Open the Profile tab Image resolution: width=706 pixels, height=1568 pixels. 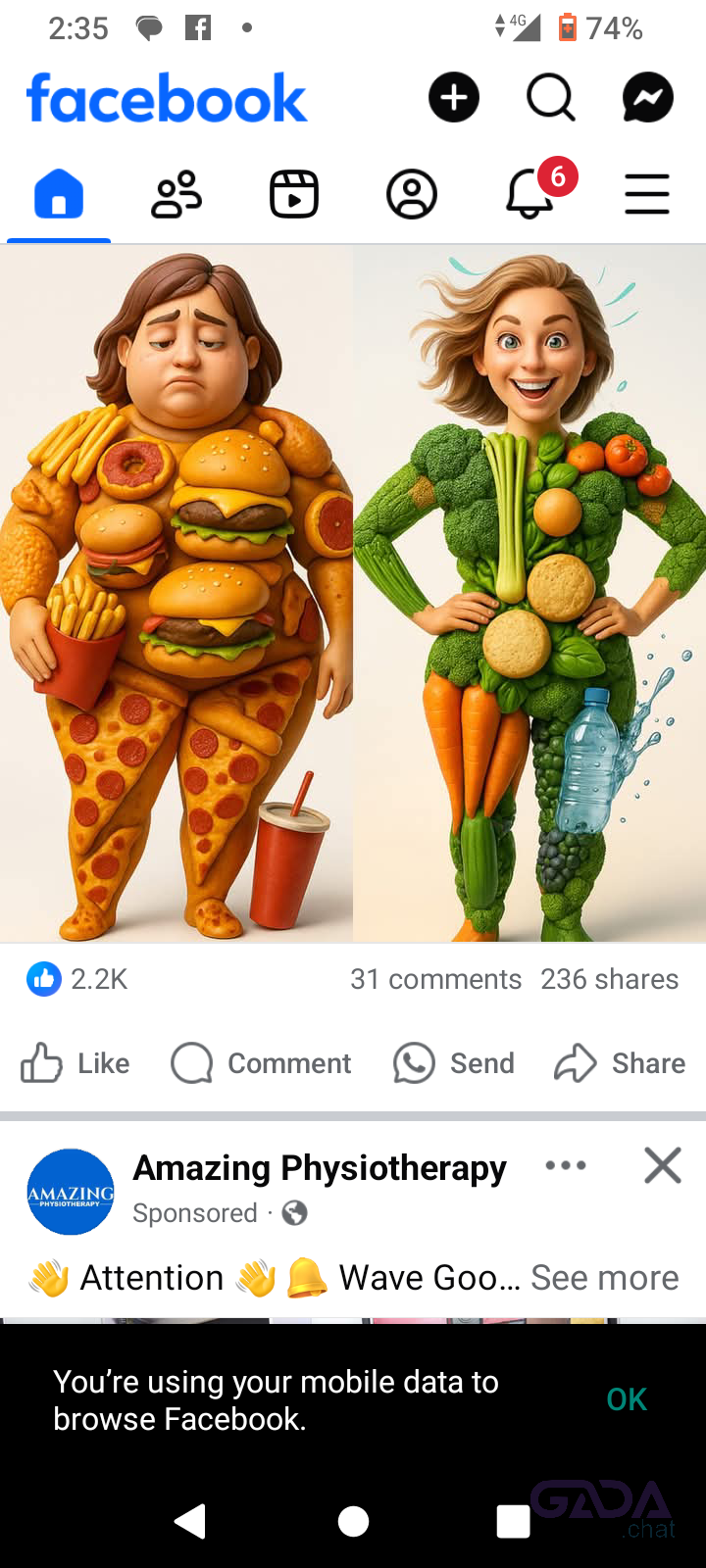click(412, 194)
